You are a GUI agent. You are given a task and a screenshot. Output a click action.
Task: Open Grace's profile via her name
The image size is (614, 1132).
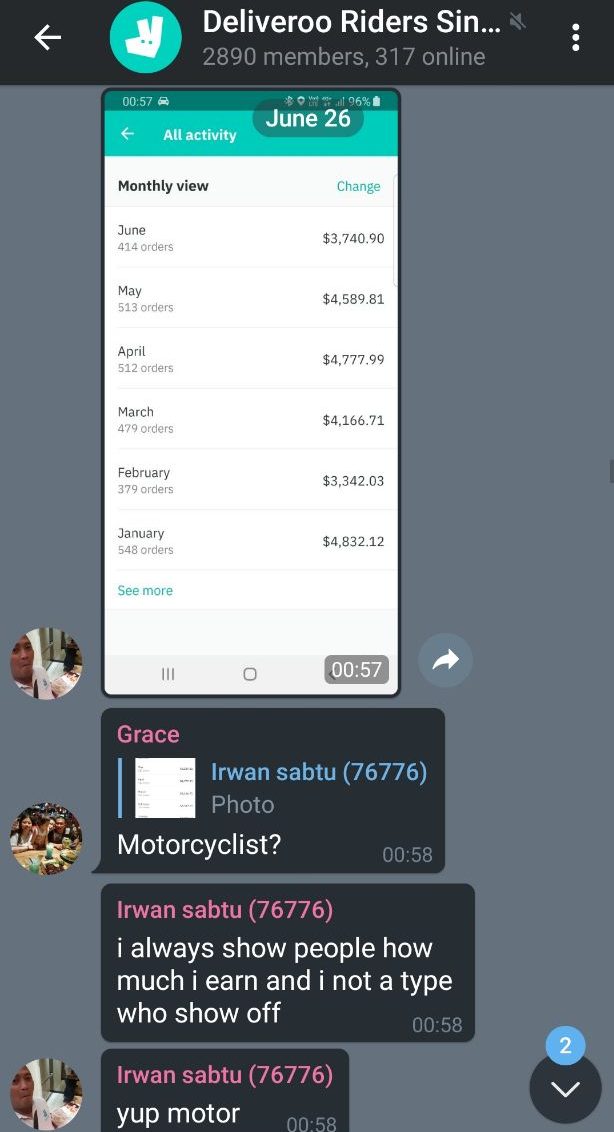tap(148, 734)
